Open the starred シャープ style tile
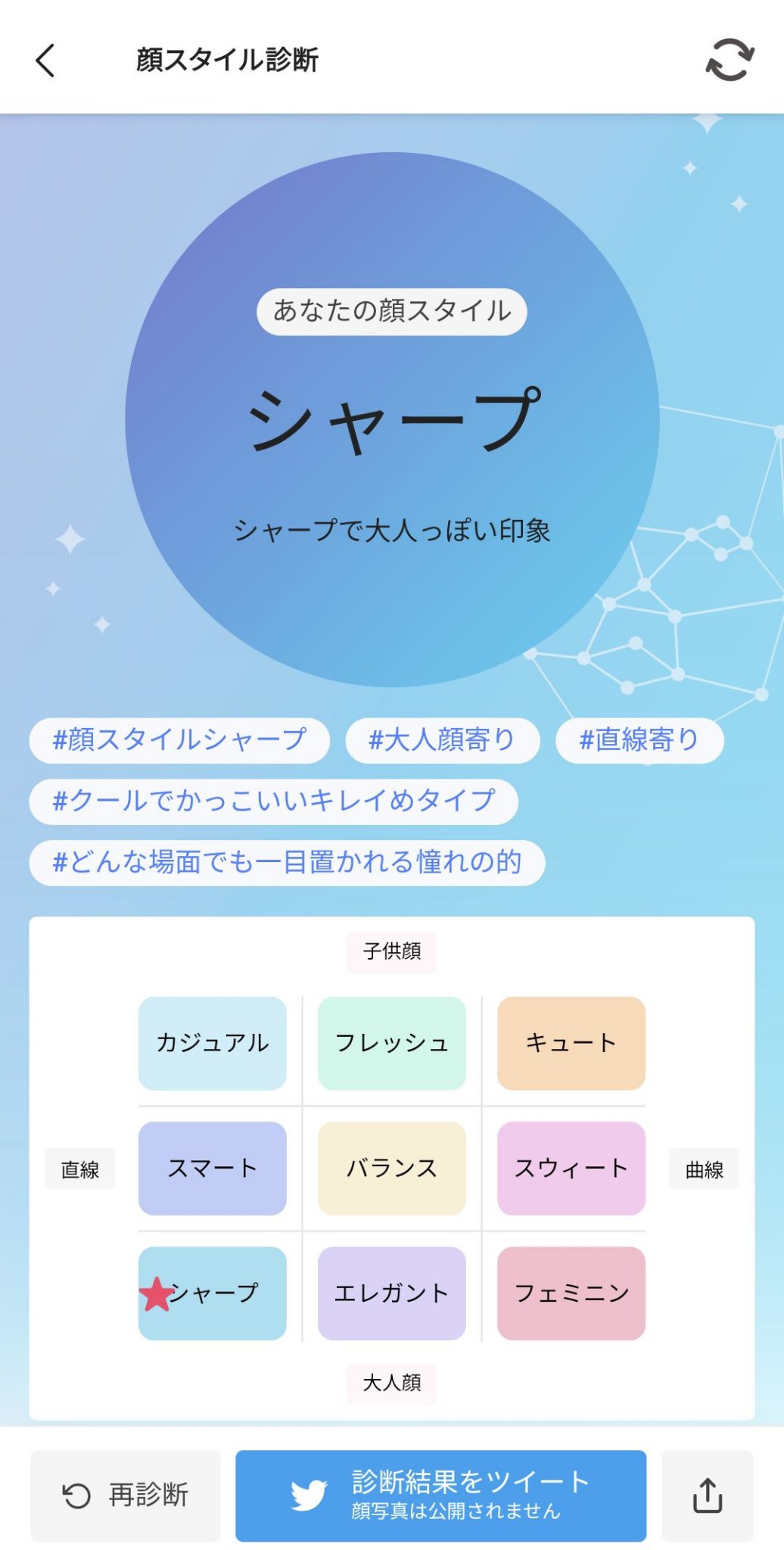 click(213, 1293)
